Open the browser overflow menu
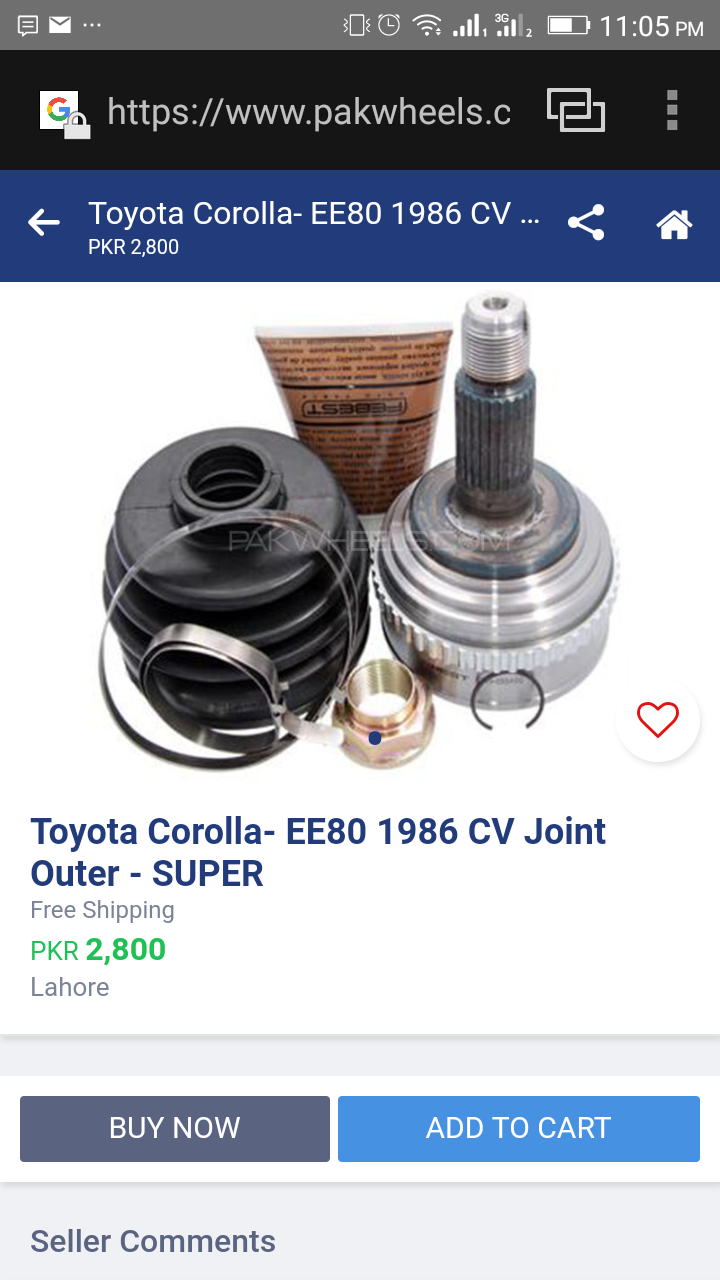This screenshot has height=1280, width=720. [672, 110]
